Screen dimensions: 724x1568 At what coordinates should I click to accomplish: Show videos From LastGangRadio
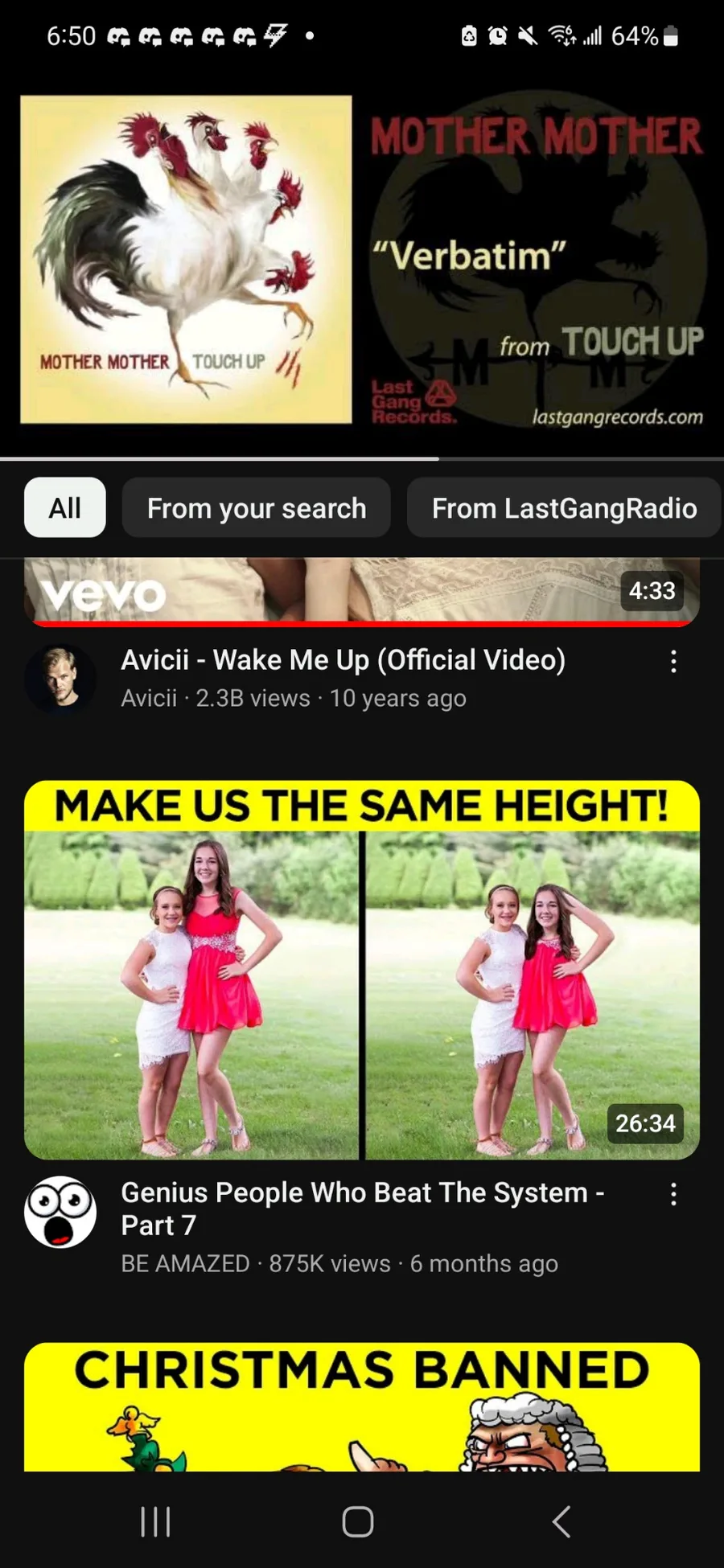(x=564, y=507)
